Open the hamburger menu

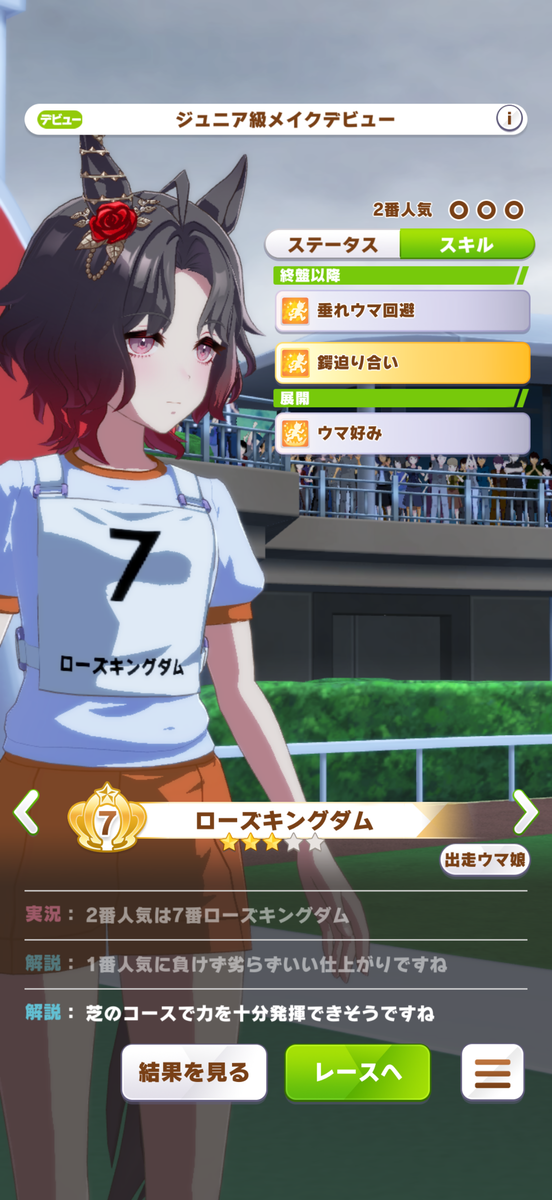492,1073
